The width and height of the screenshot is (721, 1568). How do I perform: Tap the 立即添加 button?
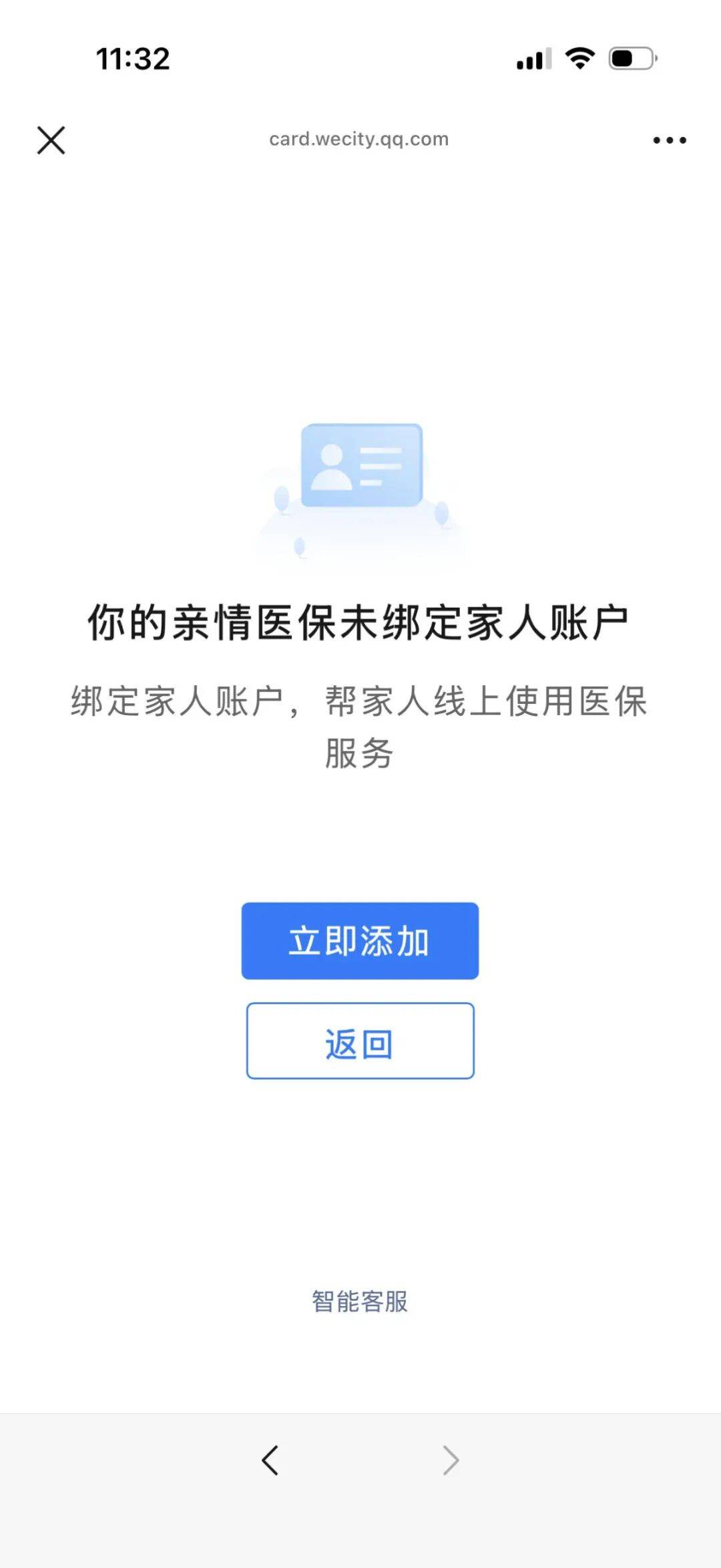360,941
